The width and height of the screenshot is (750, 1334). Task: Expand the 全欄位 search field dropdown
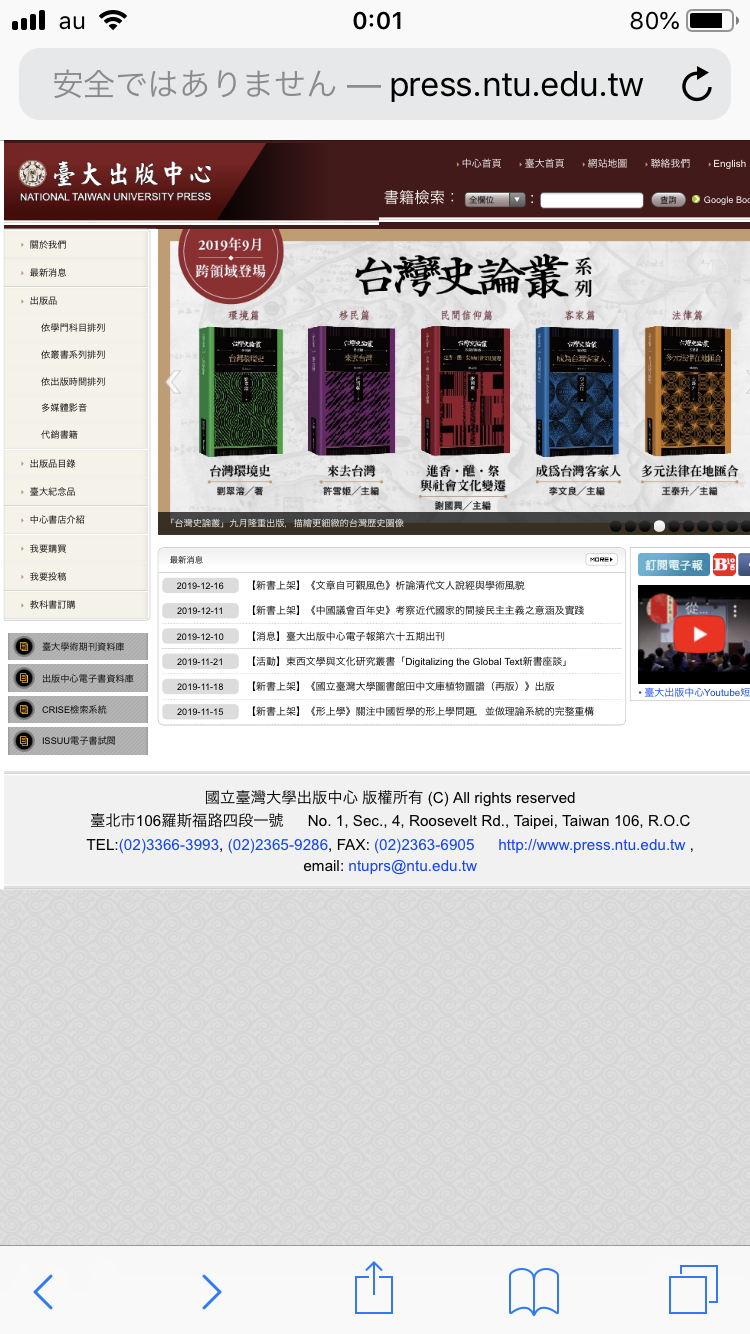[x=495, y=200]
